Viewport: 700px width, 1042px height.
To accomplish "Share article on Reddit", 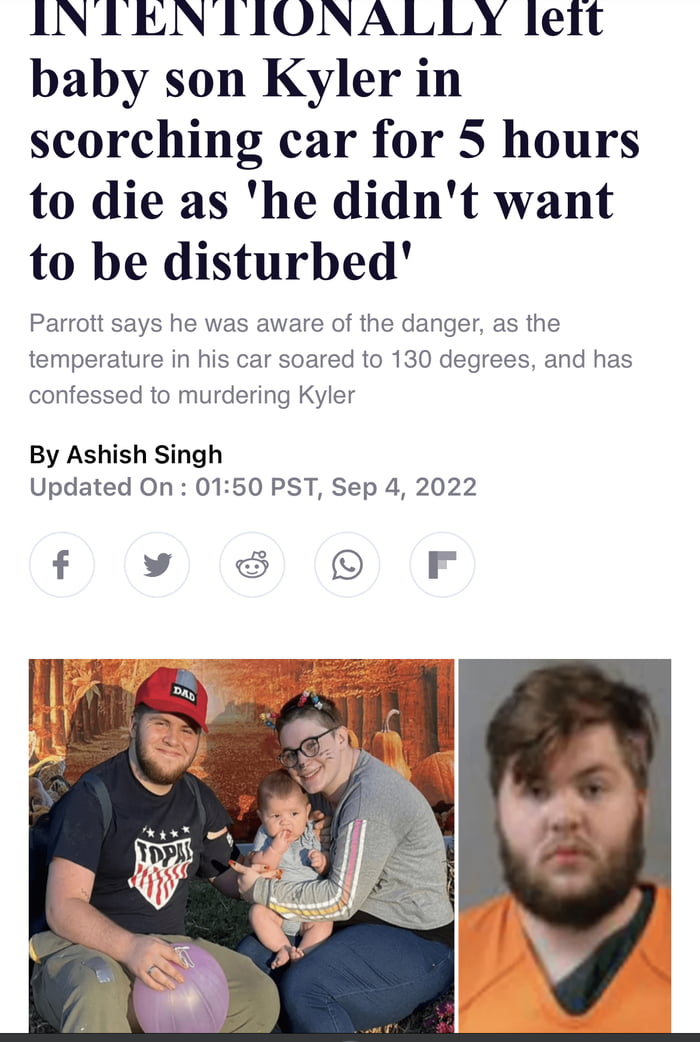I will click(252, 565).
